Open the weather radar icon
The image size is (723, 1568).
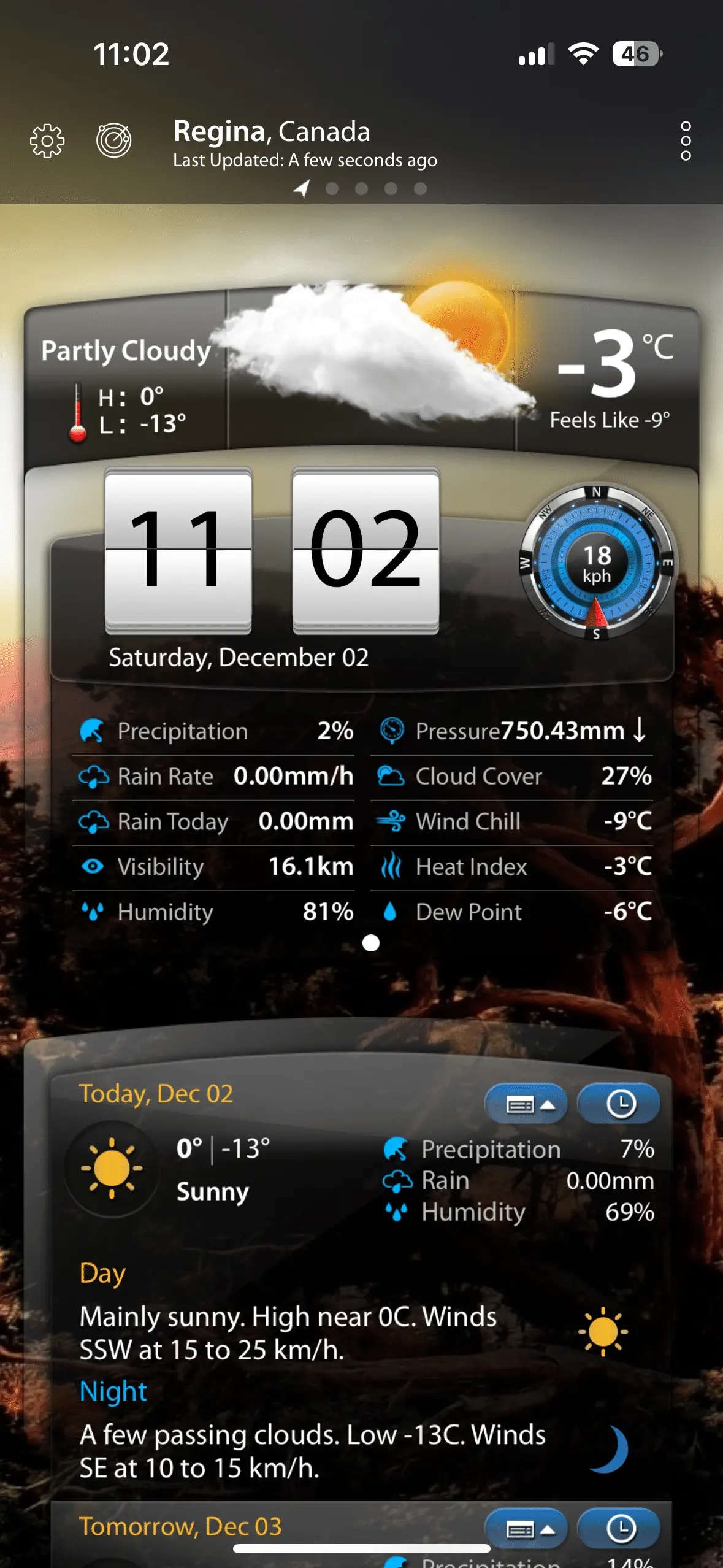pyautogui.click(x=114, y=140)
